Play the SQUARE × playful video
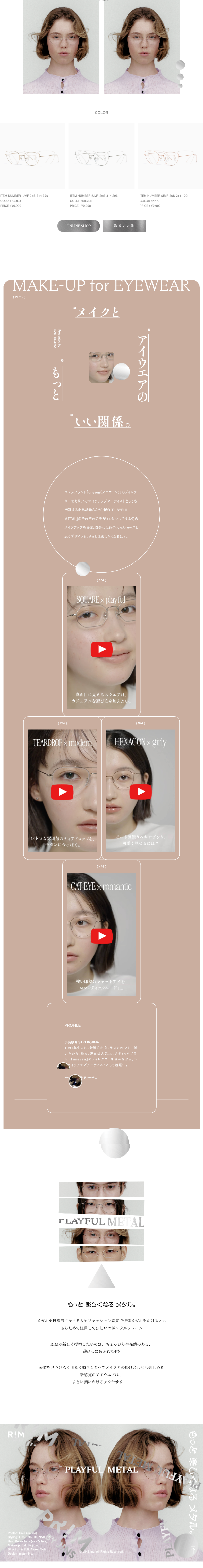This screenshot has width=203, height=1568. pos(101,649)
